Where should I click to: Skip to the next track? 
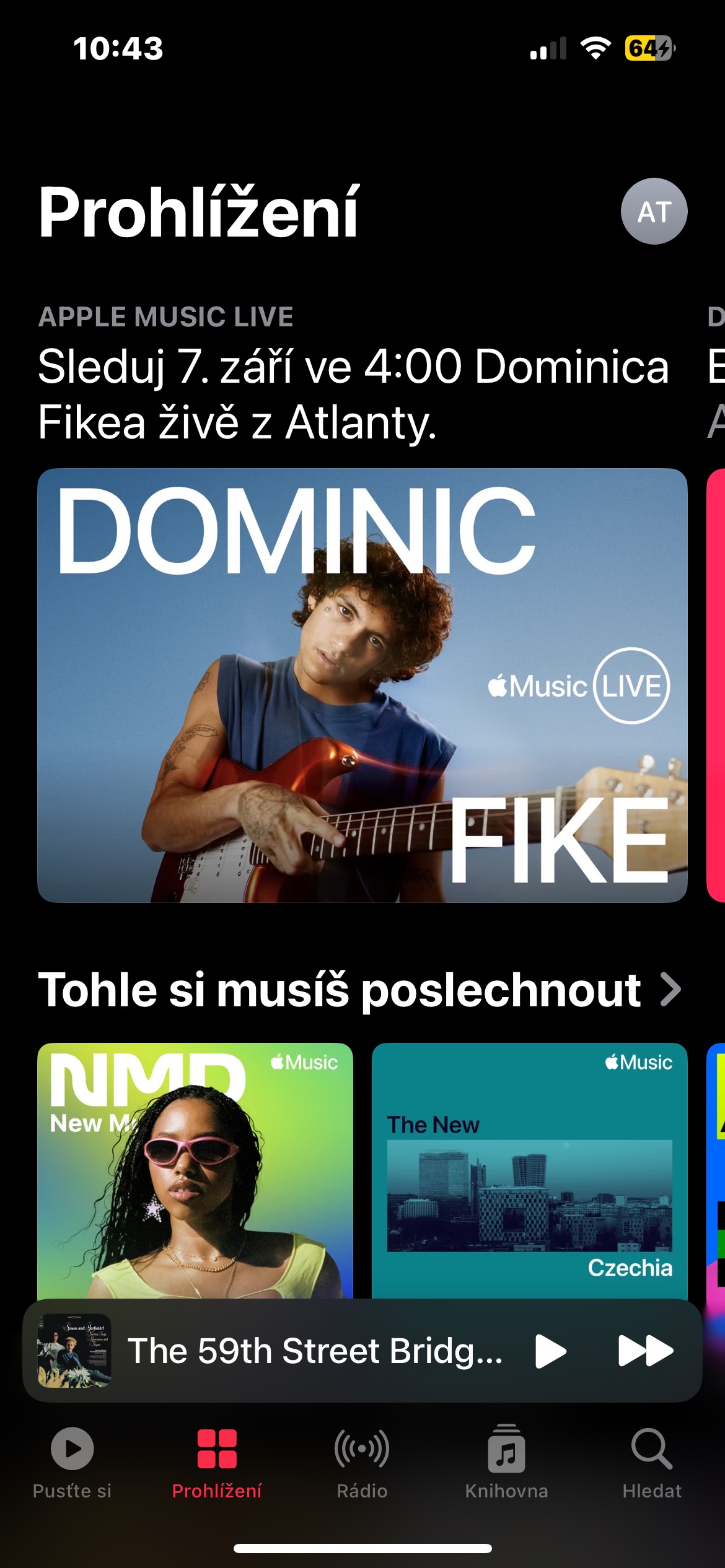coord(646,1351)
